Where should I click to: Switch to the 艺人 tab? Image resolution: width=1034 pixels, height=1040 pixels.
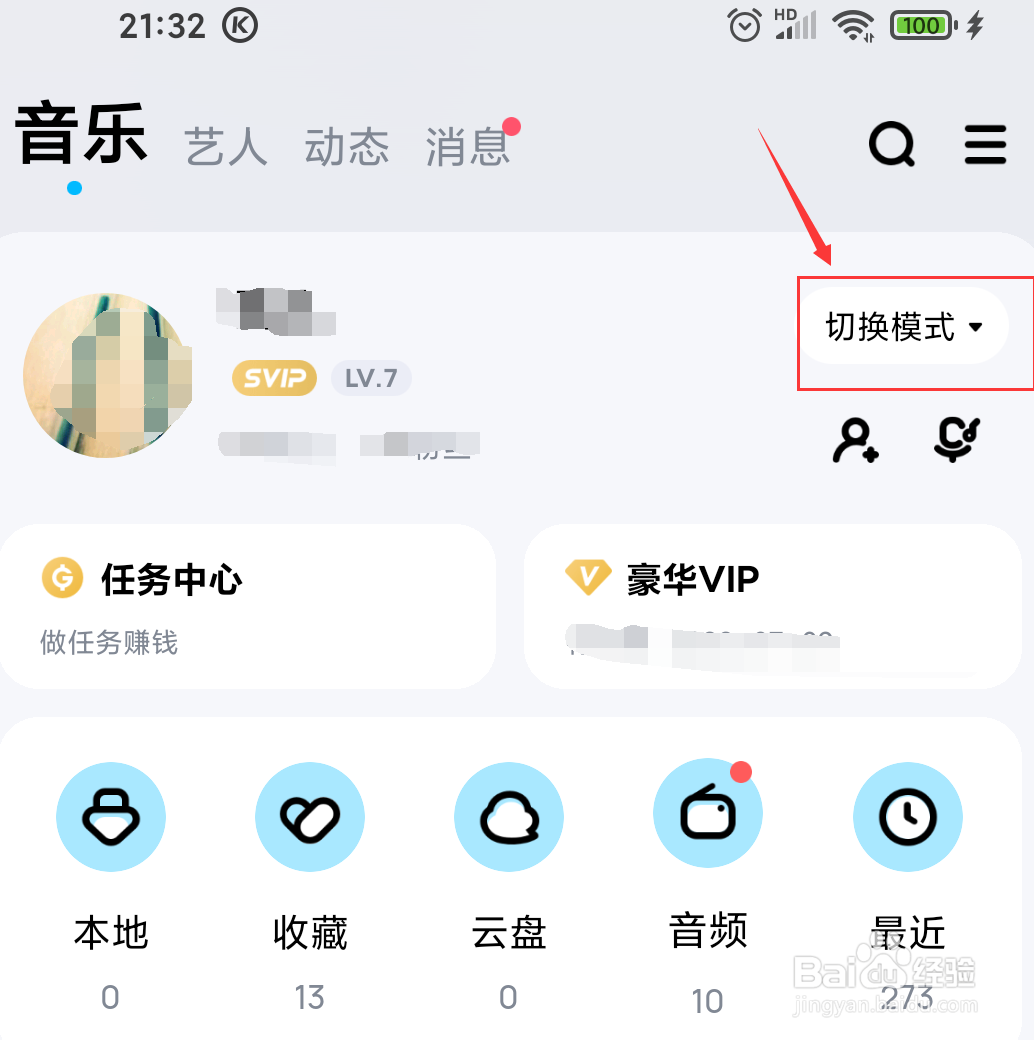tap(224, 147)
